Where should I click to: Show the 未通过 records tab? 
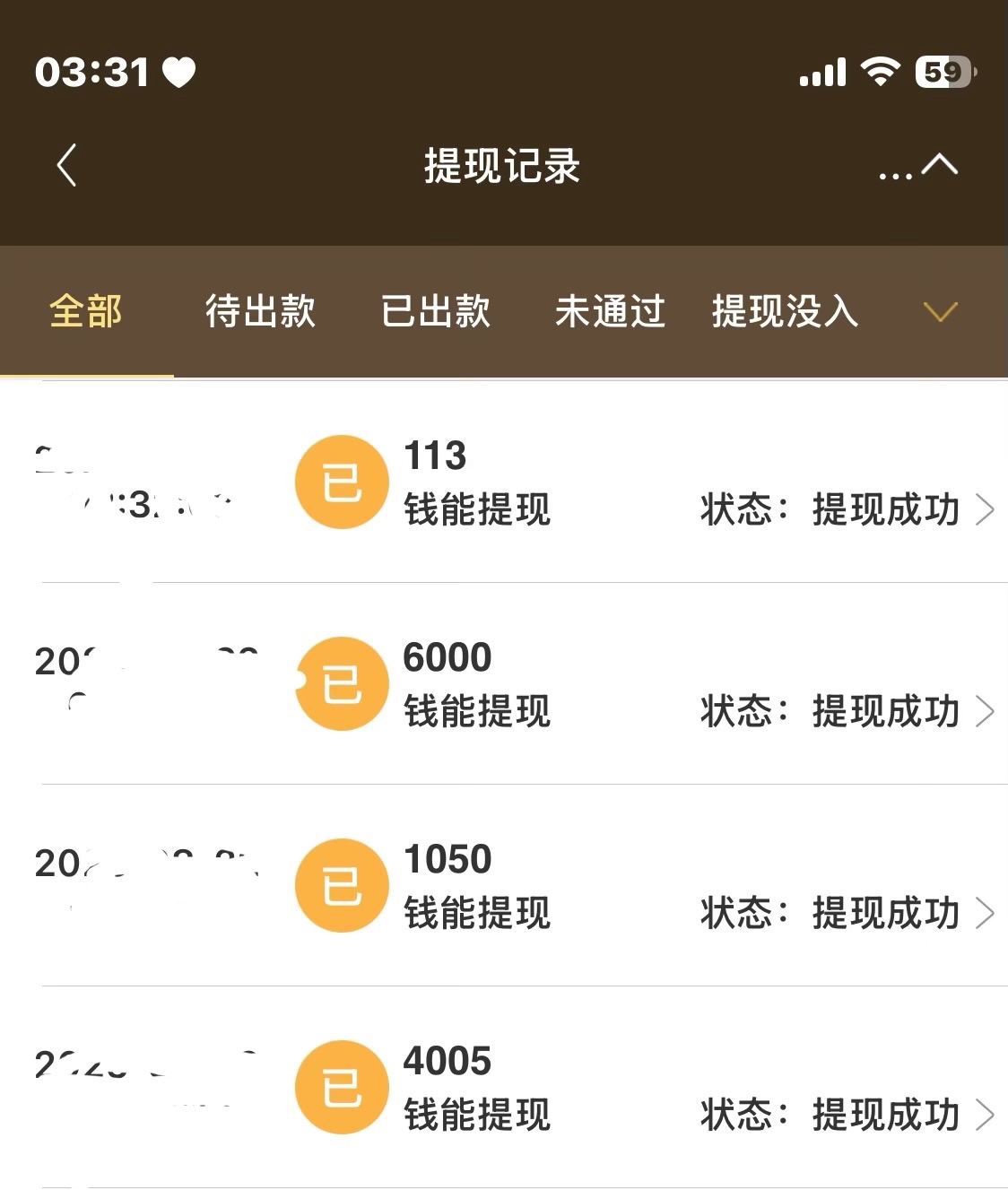610,312
